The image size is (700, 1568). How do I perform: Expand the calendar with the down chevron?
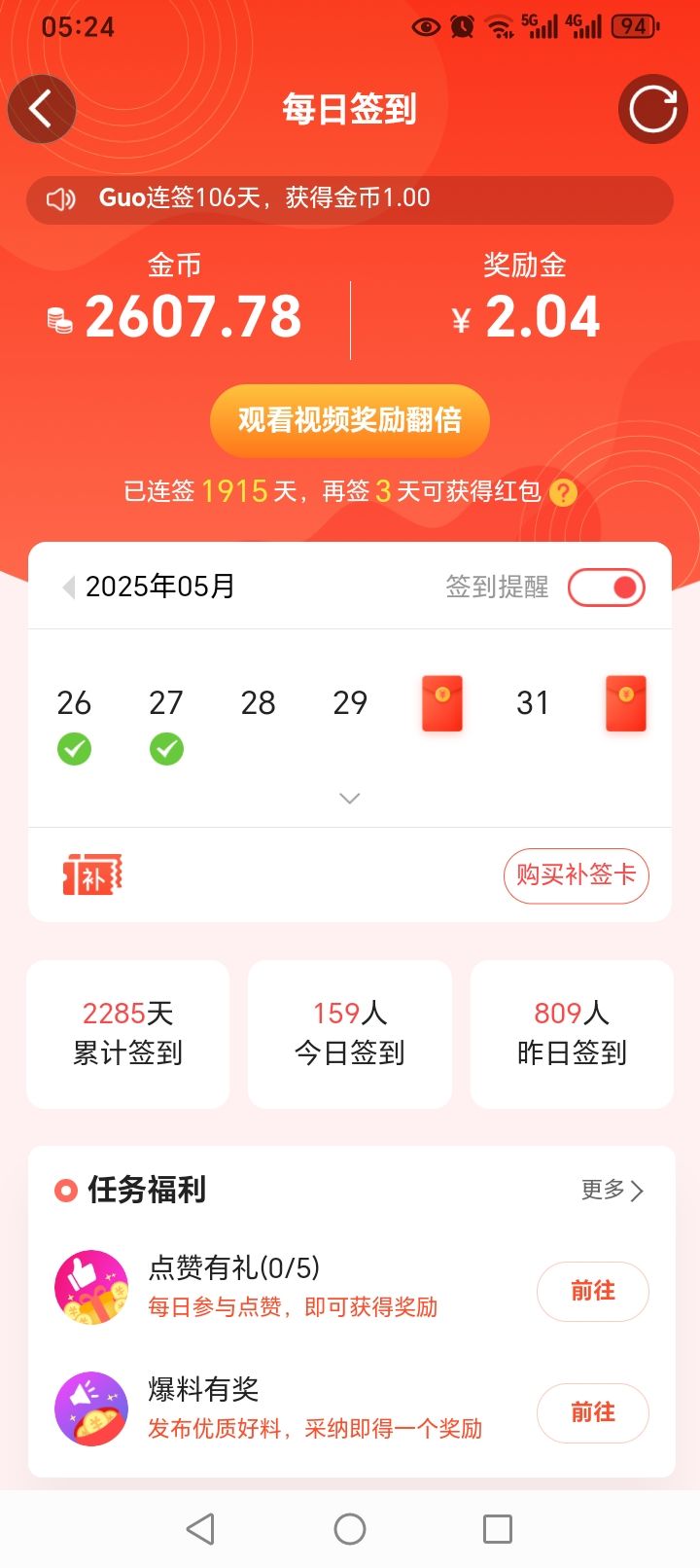pyautogui.click(x=350, y=799)
